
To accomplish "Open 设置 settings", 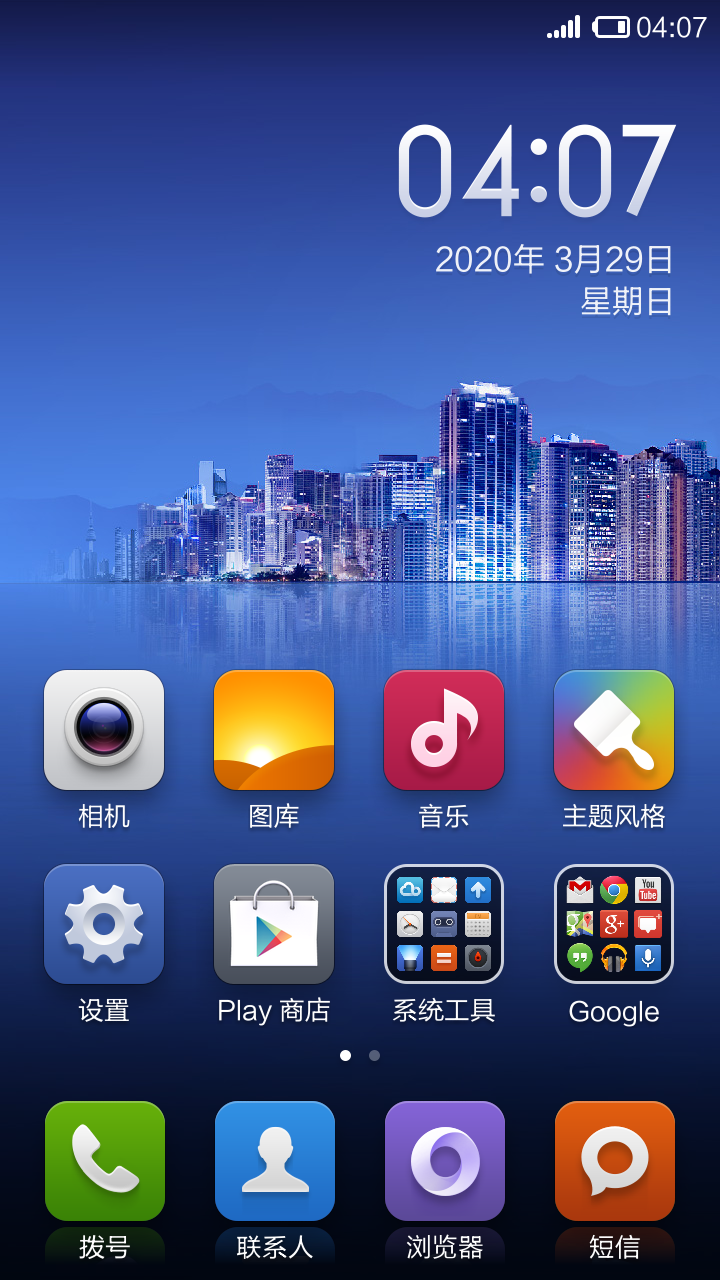I will pyautogui.click(x=104, y=924).
